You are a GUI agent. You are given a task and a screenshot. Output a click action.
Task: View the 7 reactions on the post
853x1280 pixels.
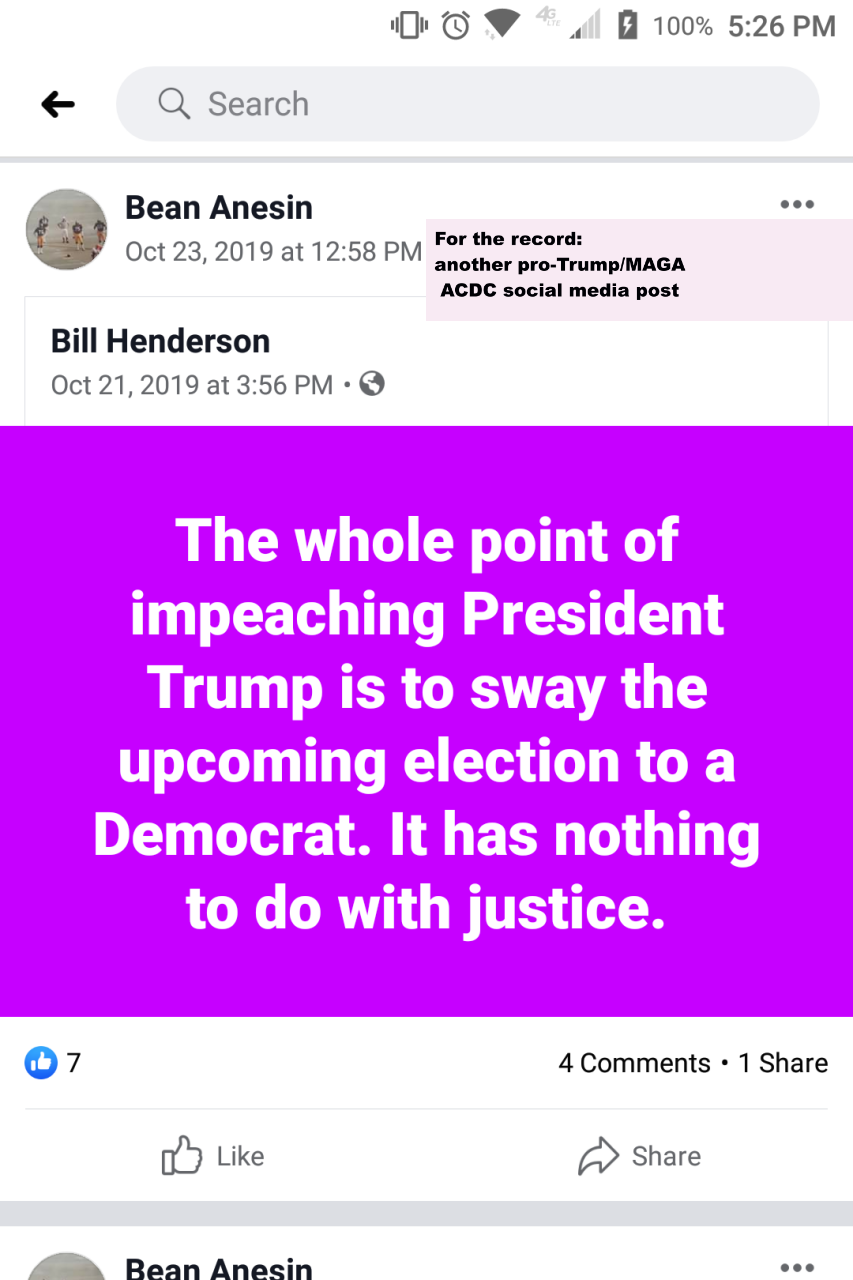click(53, 1062)
